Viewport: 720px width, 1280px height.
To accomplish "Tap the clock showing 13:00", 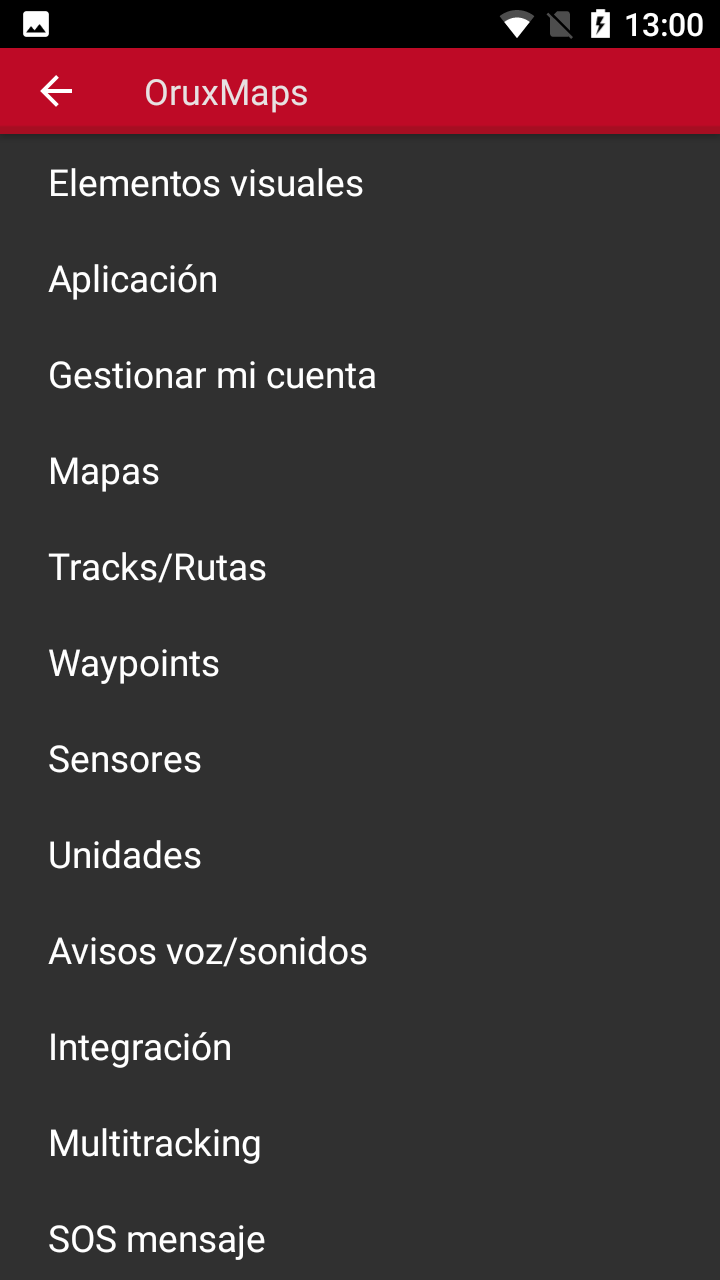I will point(662,23).
